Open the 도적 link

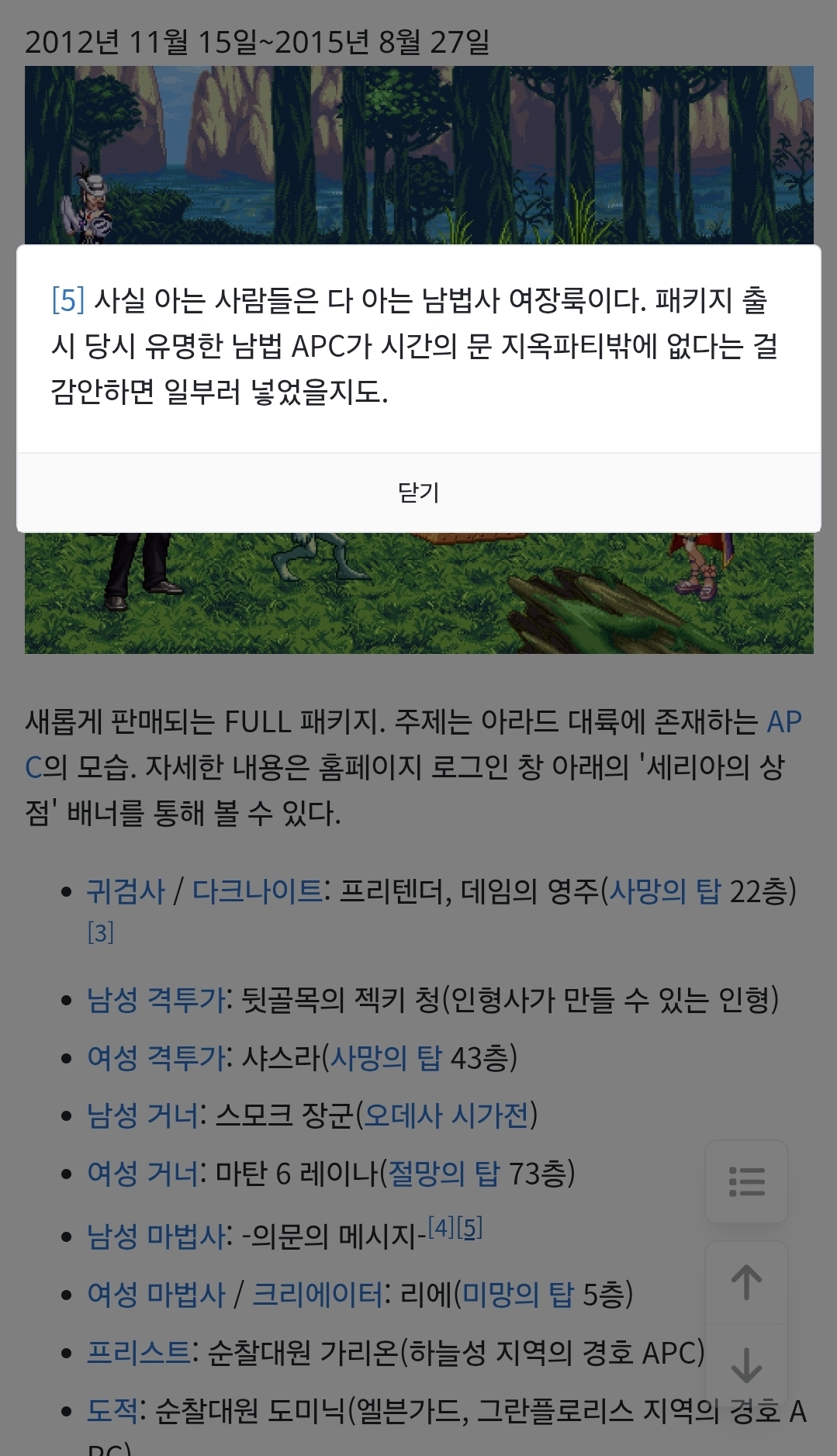112,1410
